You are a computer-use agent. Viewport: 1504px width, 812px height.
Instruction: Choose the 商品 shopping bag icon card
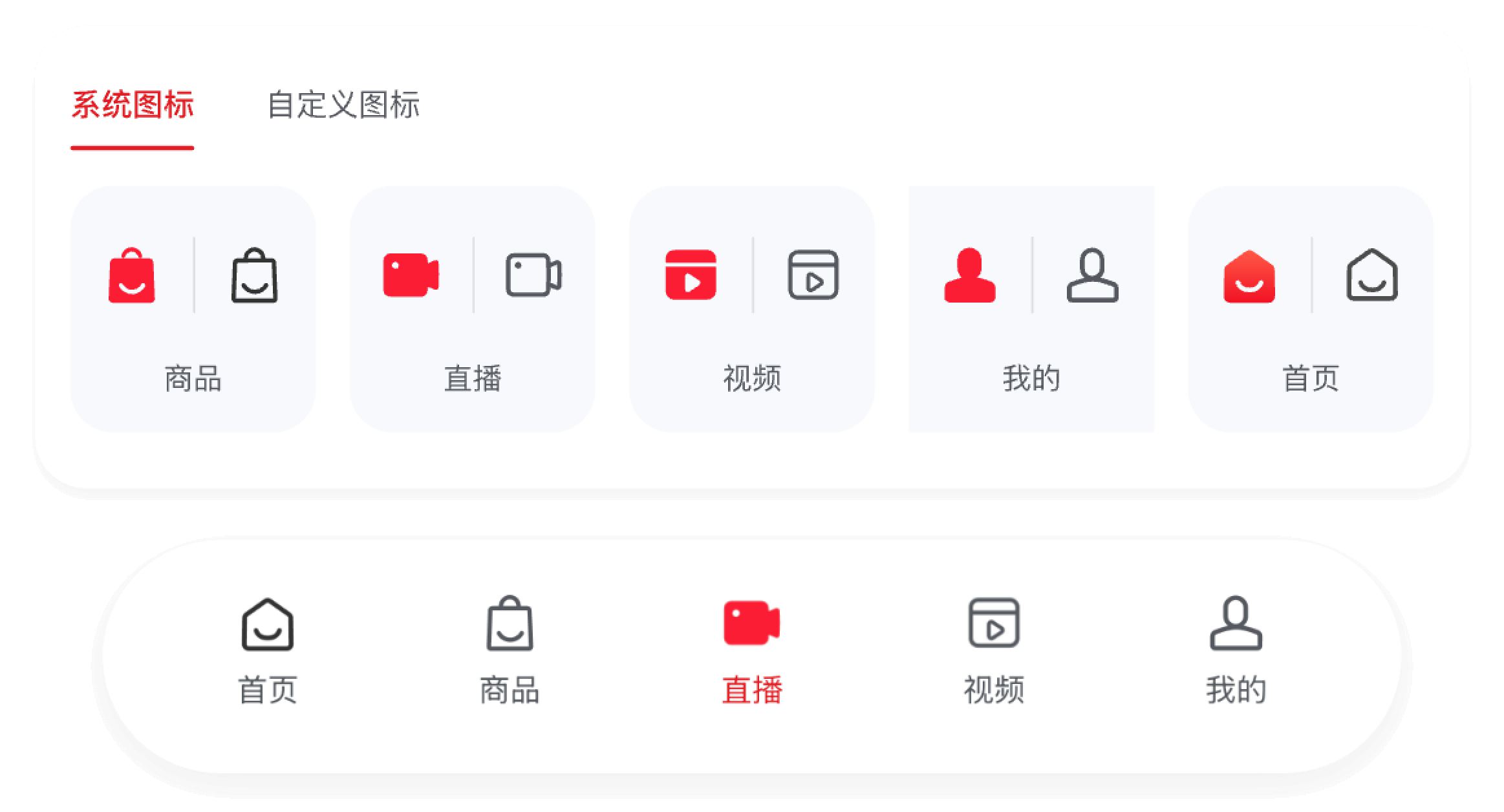193,309
